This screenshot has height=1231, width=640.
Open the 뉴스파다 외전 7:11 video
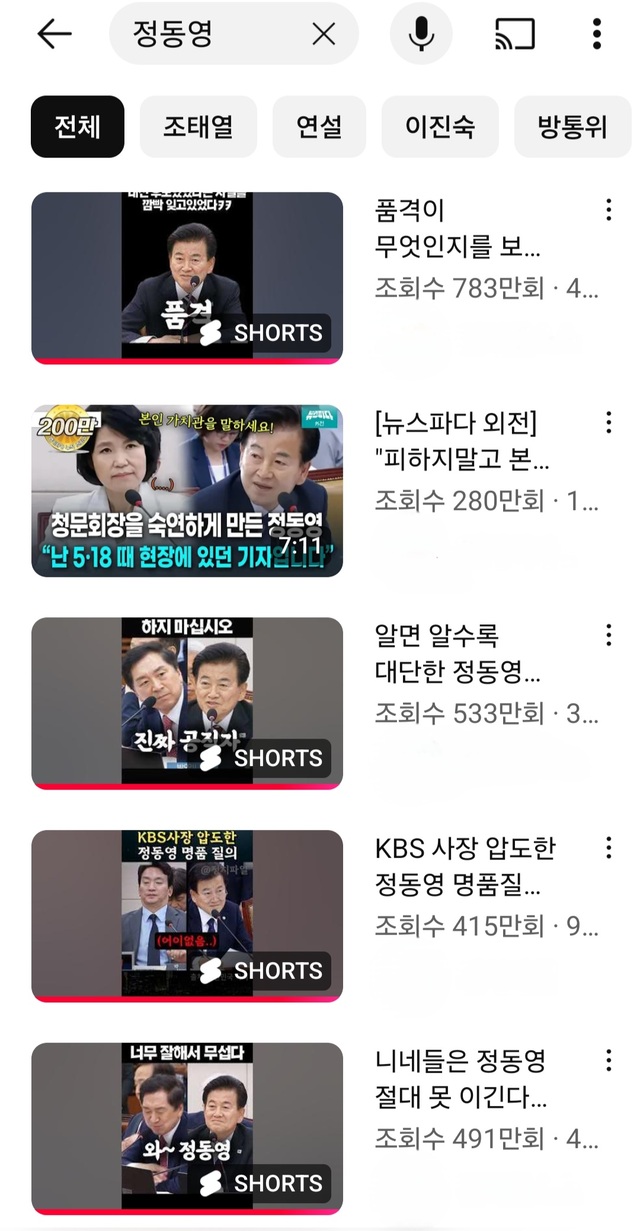pyautogui.click(x=187, y=490)
